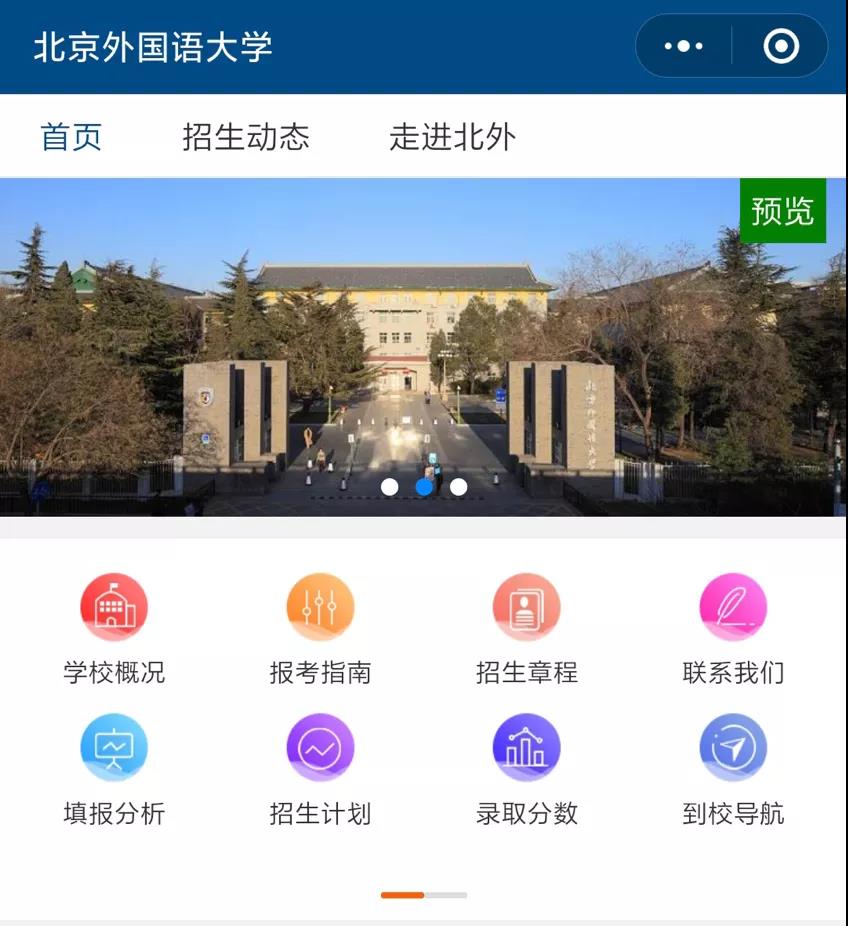
Task: Select the third carousel indicator dot
Action: 459,487
